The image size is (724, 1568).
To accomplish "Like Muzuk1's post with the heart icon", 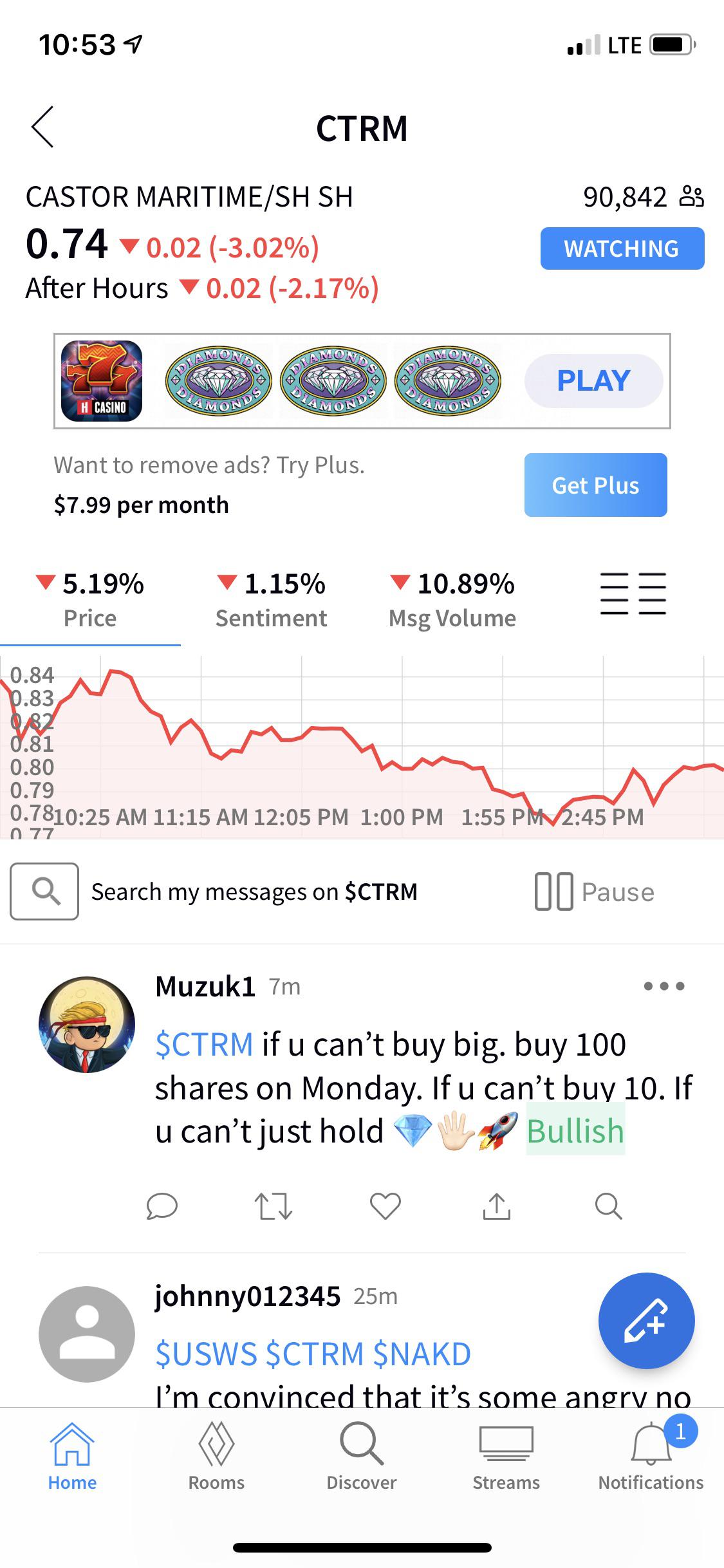I will [x=386, y=1207].
